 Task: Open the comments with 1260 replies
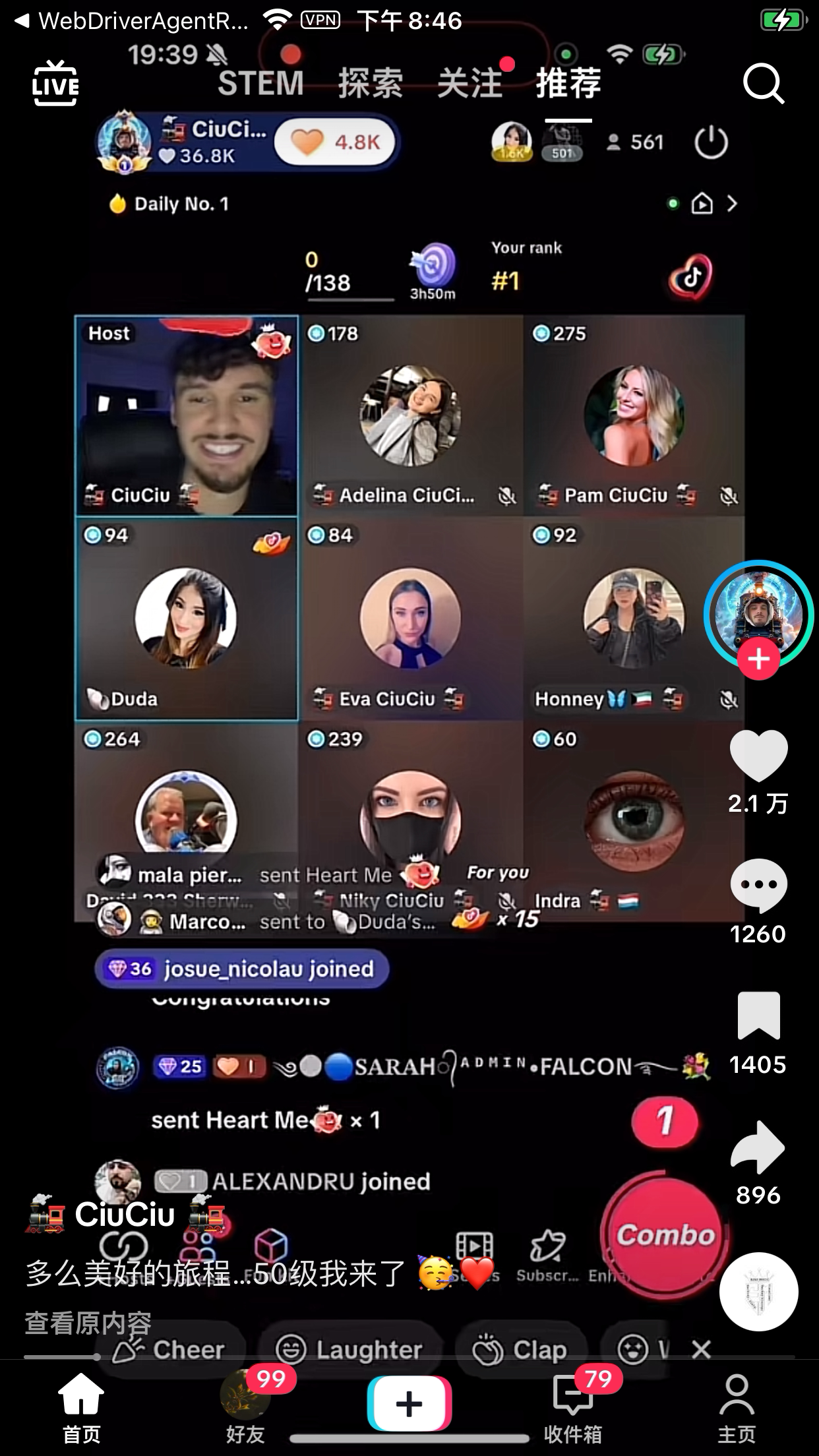(758, 886)
